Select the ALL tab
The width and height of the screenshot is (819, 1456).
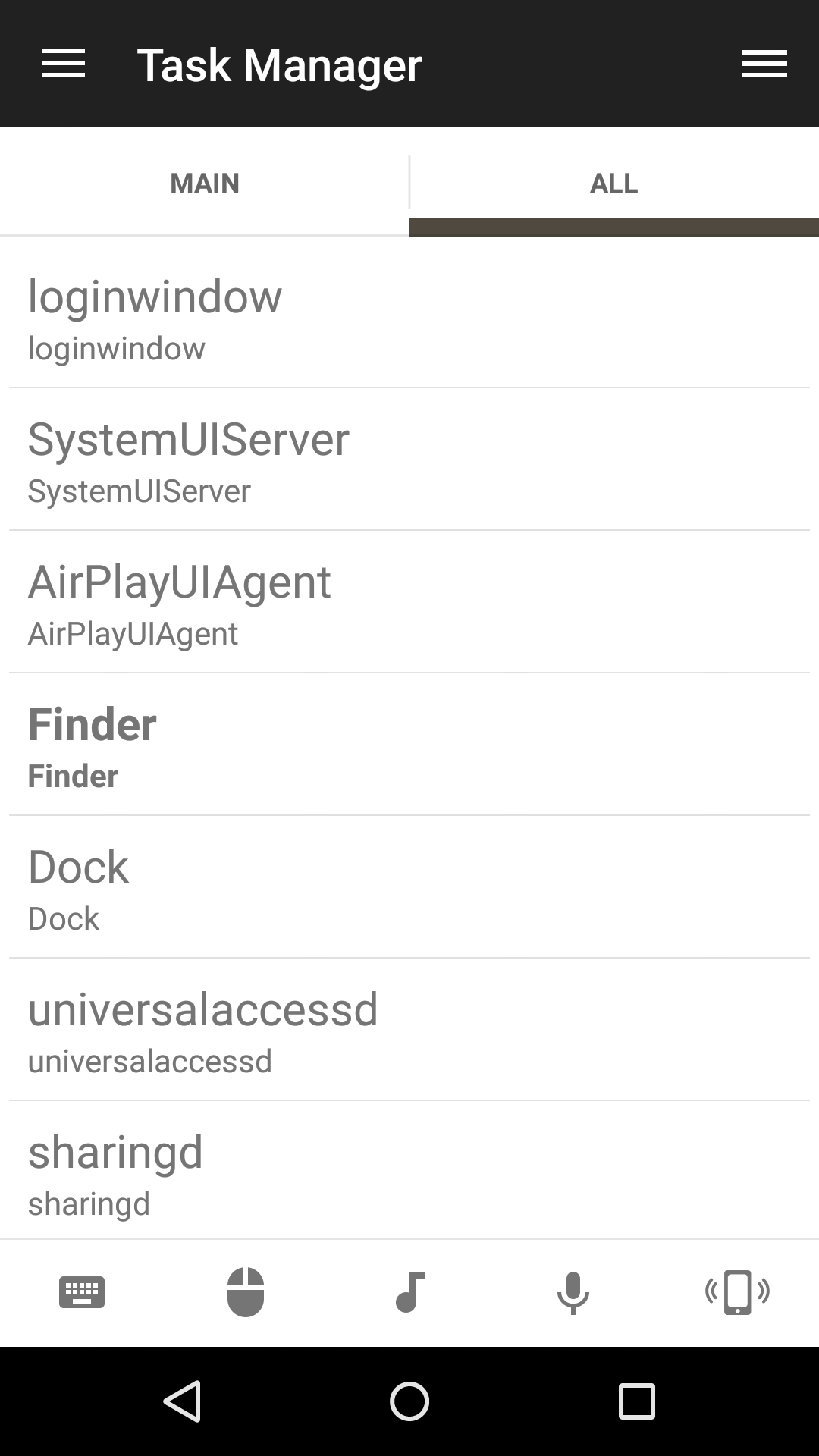pyautogui.click(x=613, y=183)
